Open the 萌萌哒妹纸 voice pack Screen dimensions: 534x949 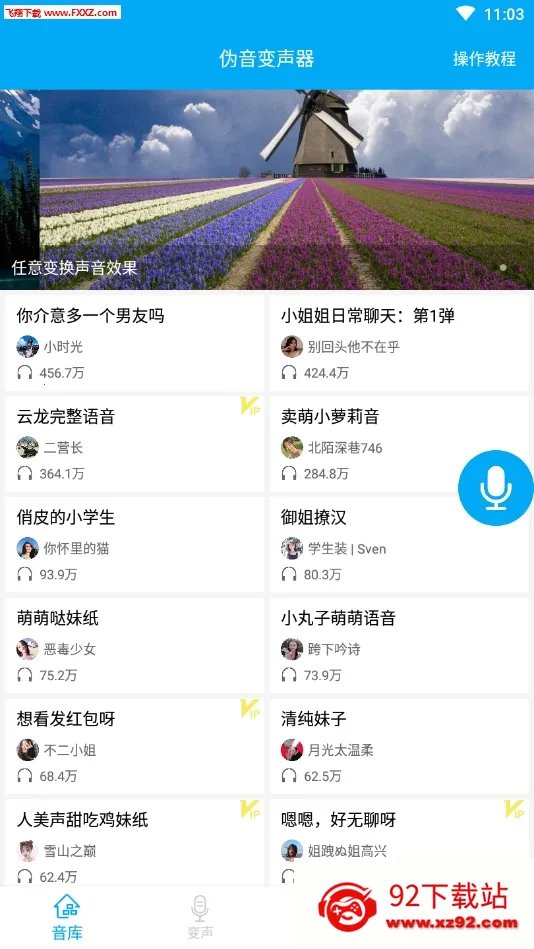tap(134, 646)
